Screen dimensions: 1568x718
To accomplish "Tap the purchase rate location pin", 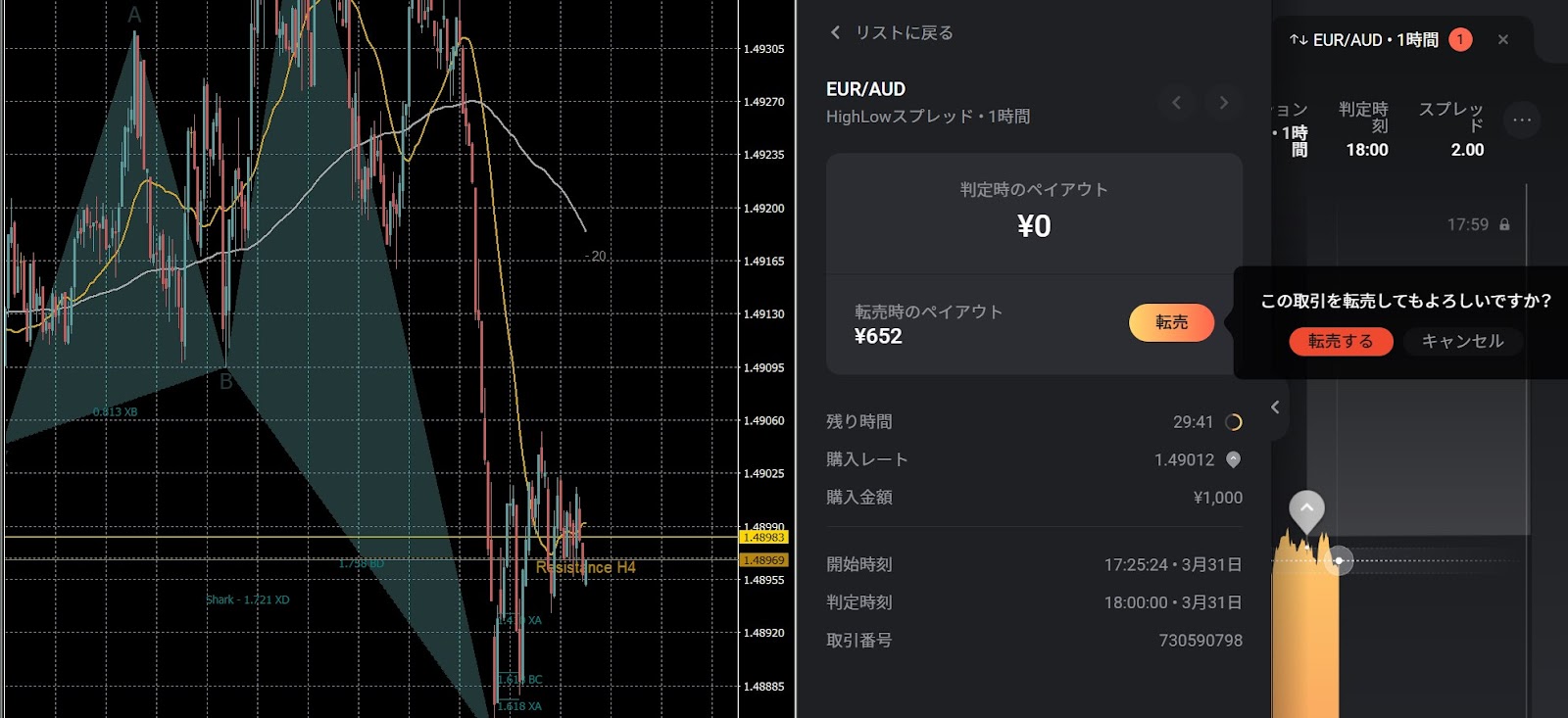I will pyautogui.click(x=1234, y=459).
